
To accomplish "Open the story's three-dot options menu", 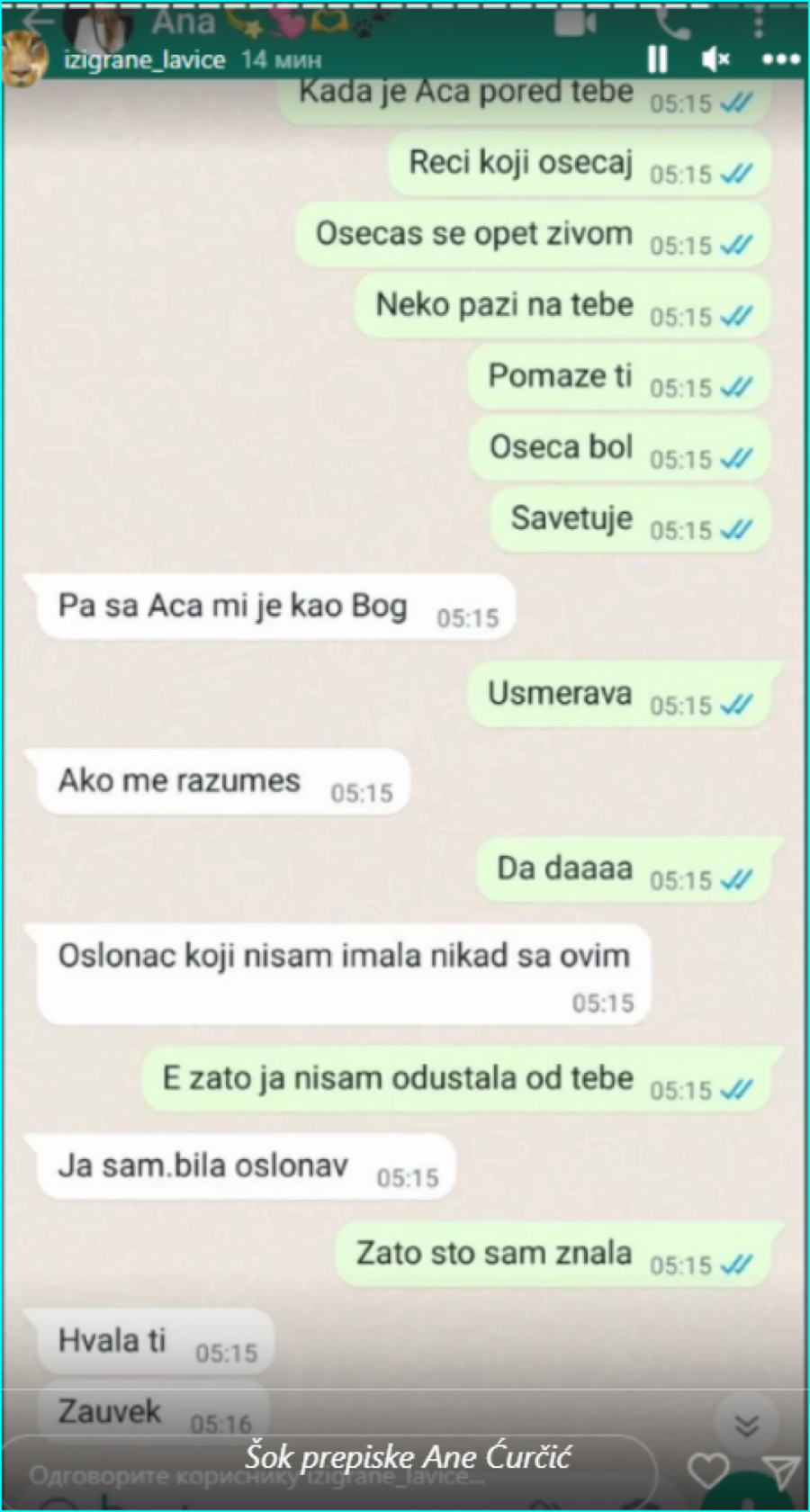I will pos(780,59).
